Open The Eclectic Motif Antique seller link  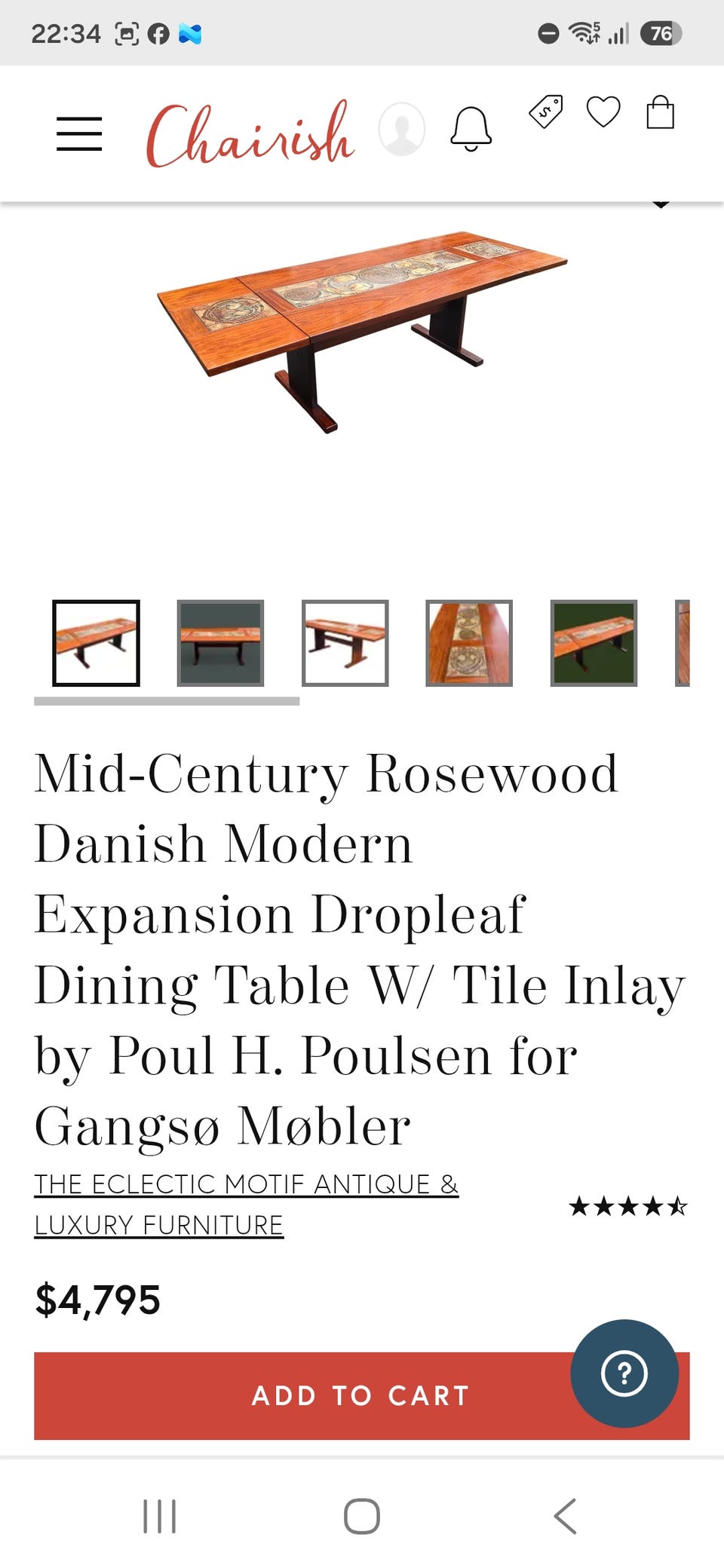[247, 1205]
